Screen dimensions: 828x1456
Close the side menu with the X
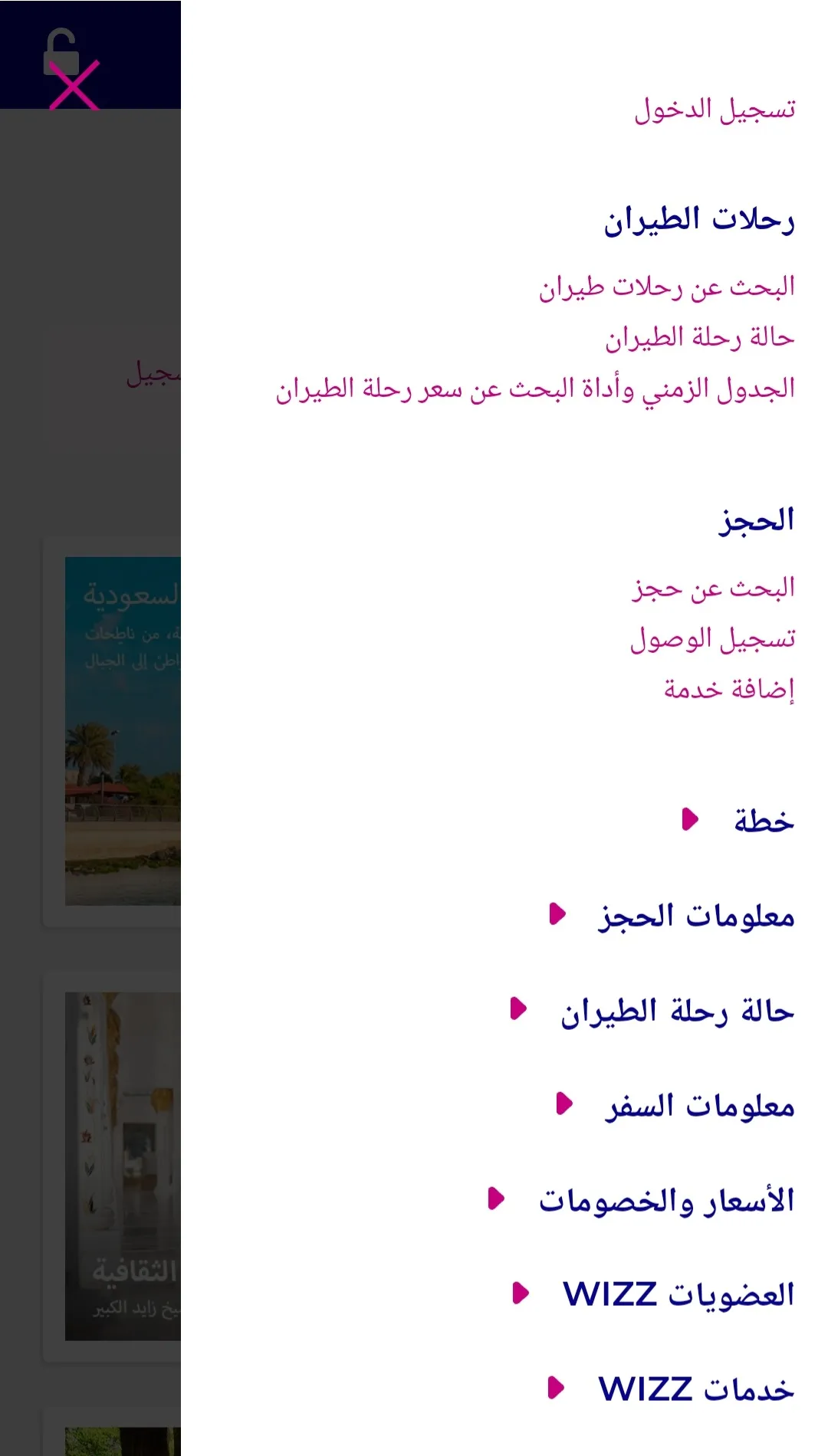coord(74,84)
